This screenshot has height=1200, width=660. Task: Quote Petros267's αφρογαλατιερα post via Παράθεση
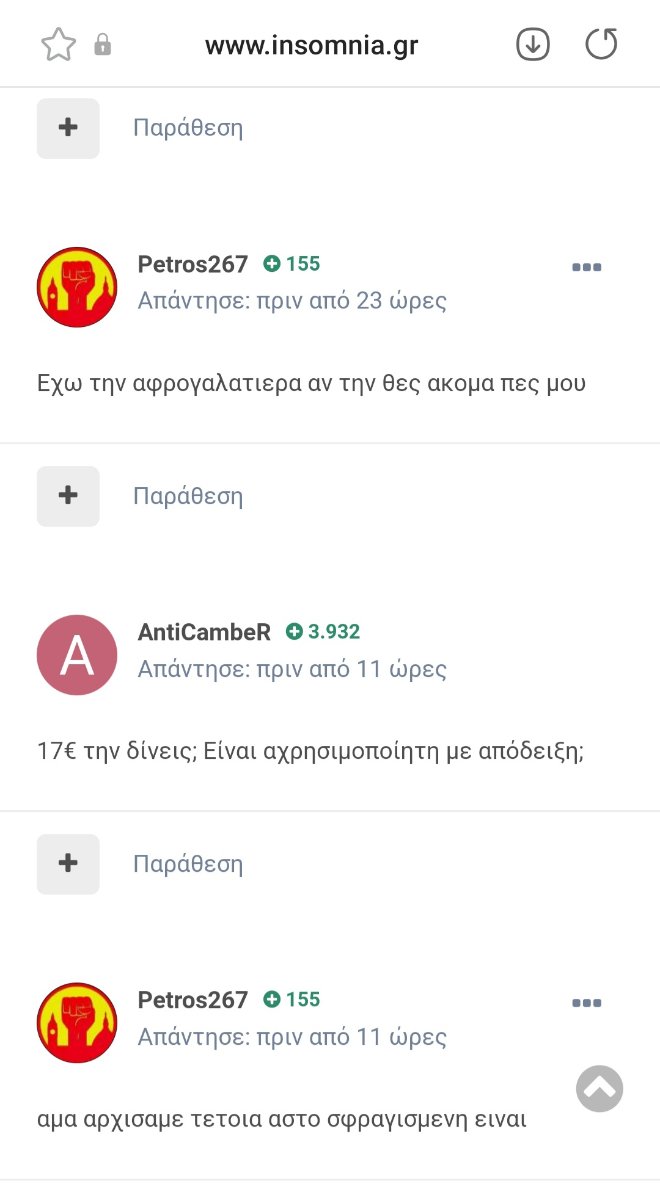(188, 496)
